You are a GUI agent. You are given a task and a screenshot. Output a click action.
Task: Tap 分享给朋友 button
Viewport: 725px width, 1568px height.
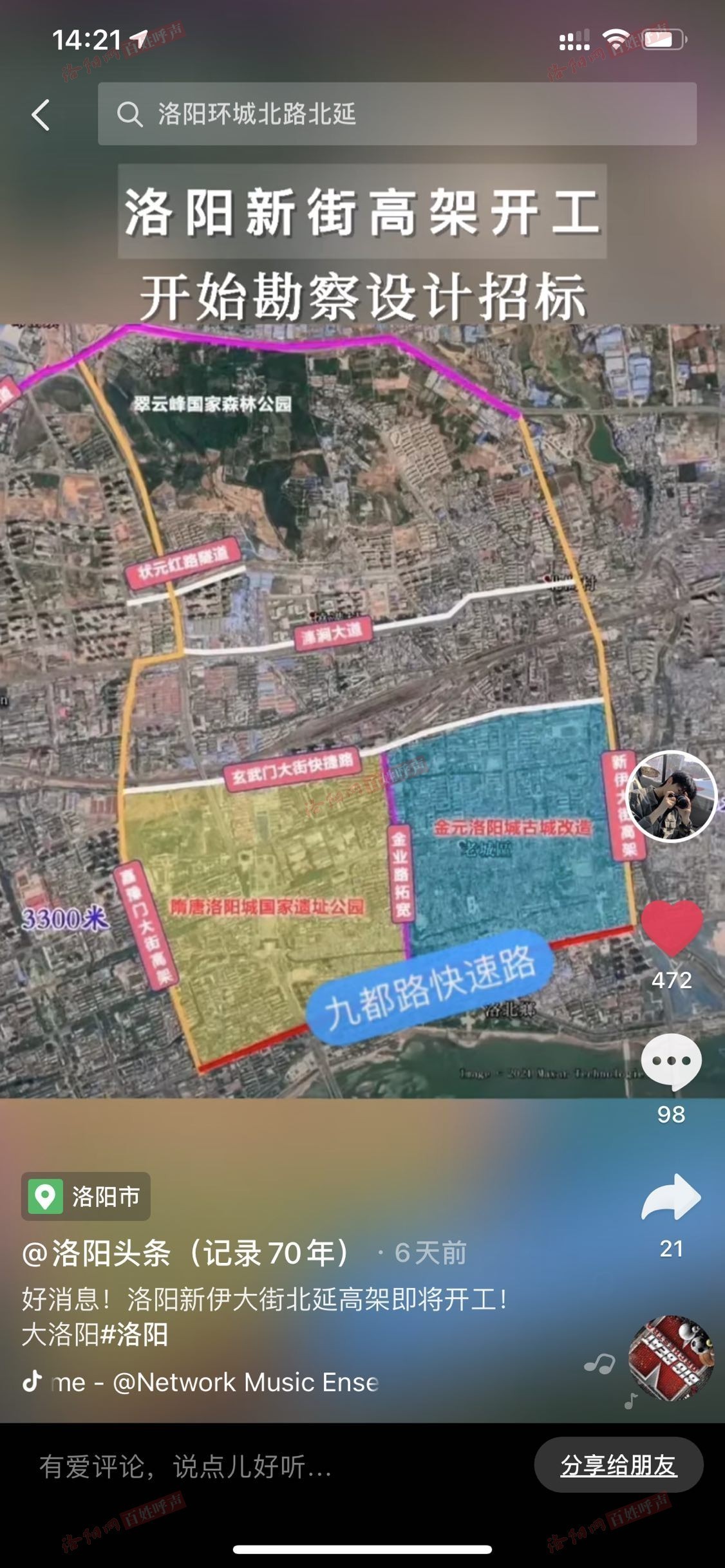pos(618,1466)
